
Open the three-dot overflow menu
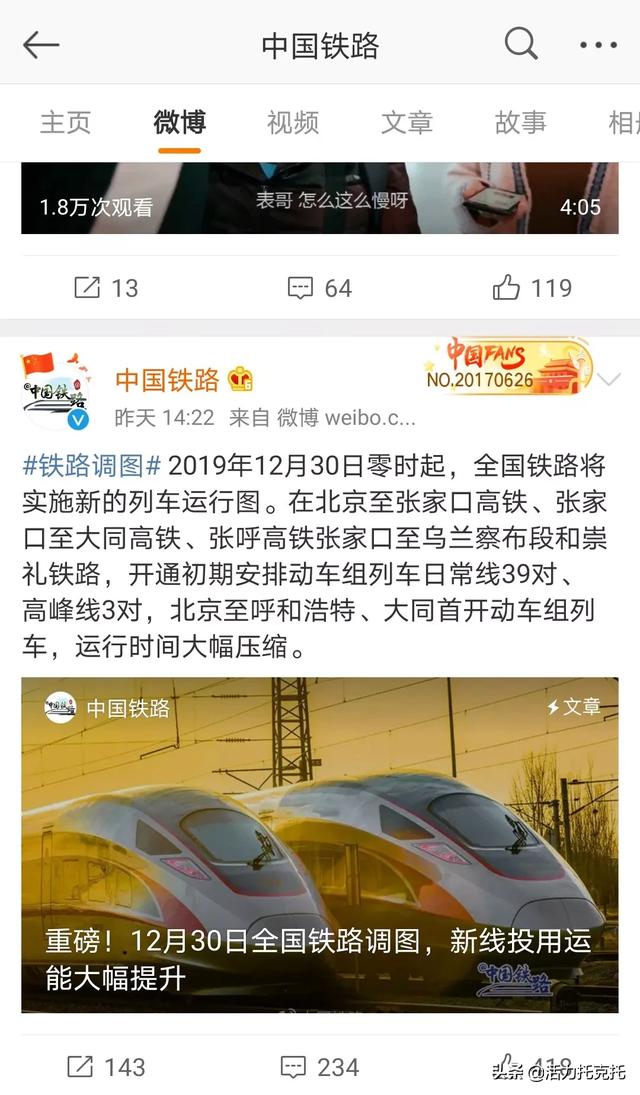point(598,45)
